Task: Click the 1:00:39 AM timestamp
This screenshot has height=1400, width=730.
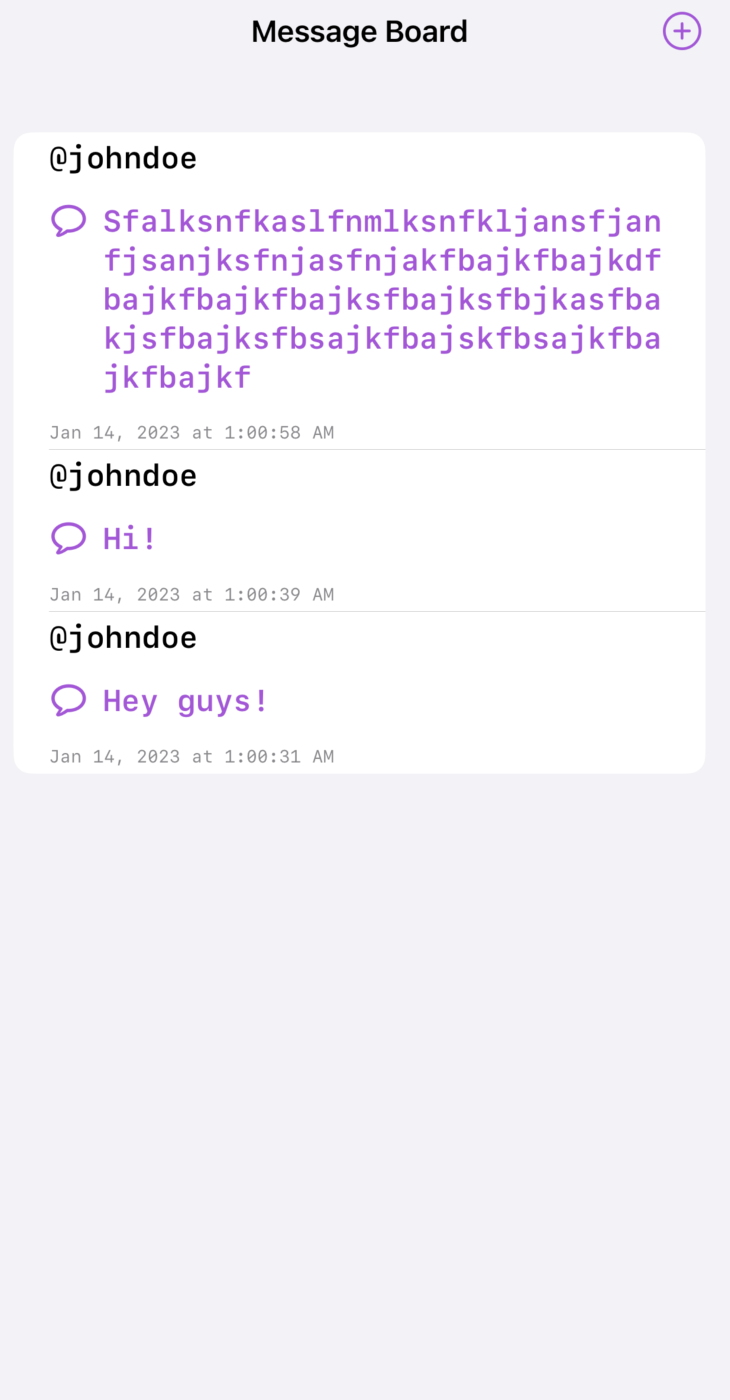Action: (192, 594)
